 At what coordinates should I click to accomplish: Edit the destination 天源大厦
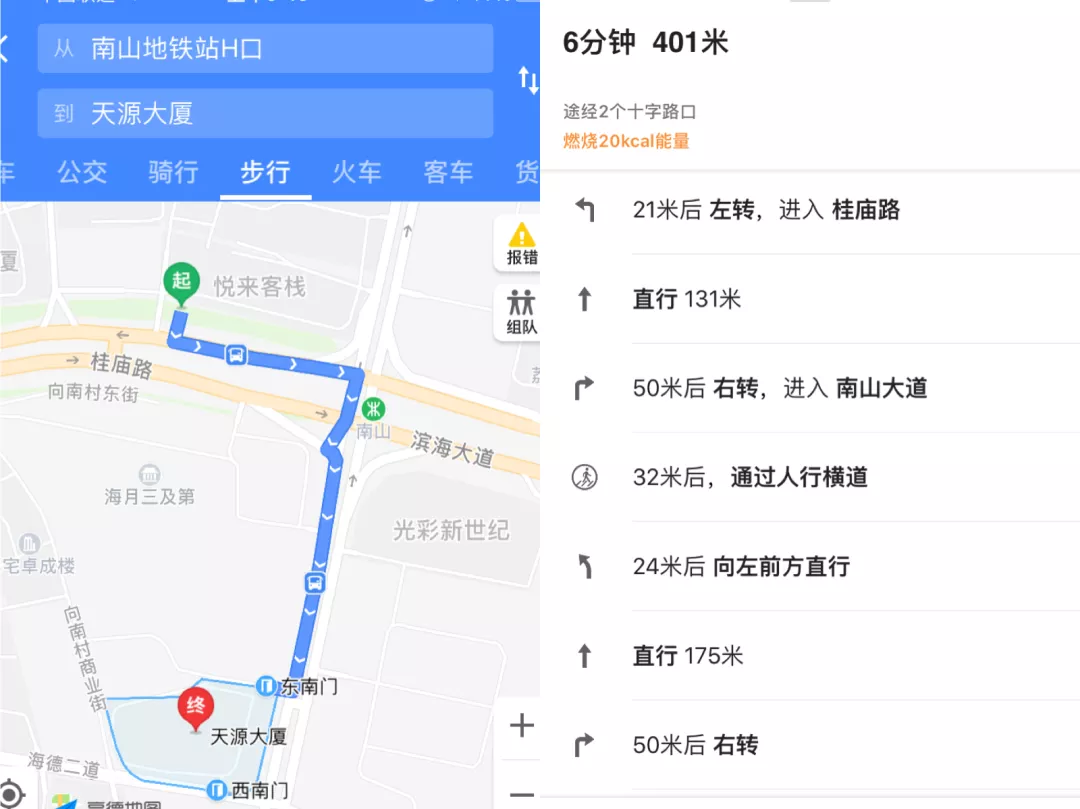[x=265, y=113]
